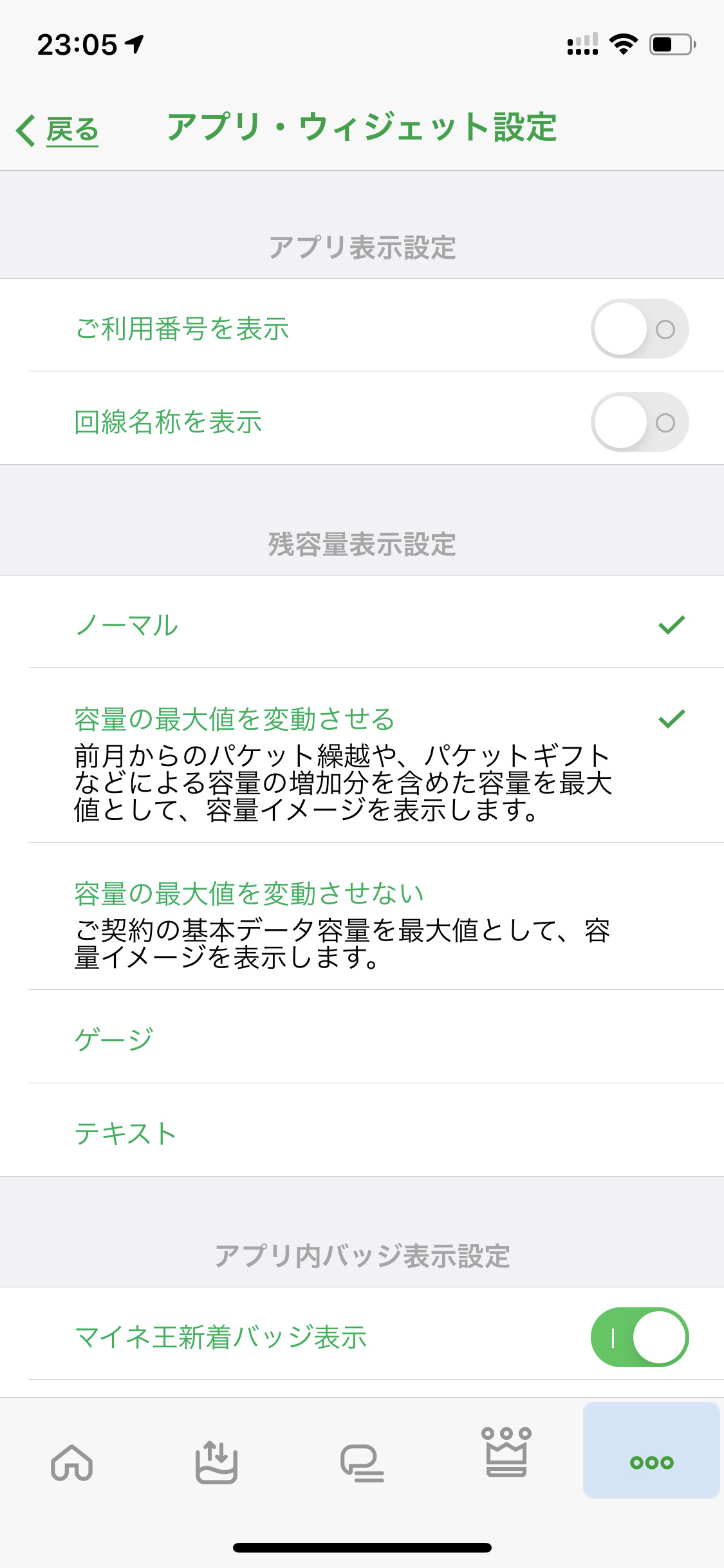Select the ノーマル display option

[x=362, y=624]
